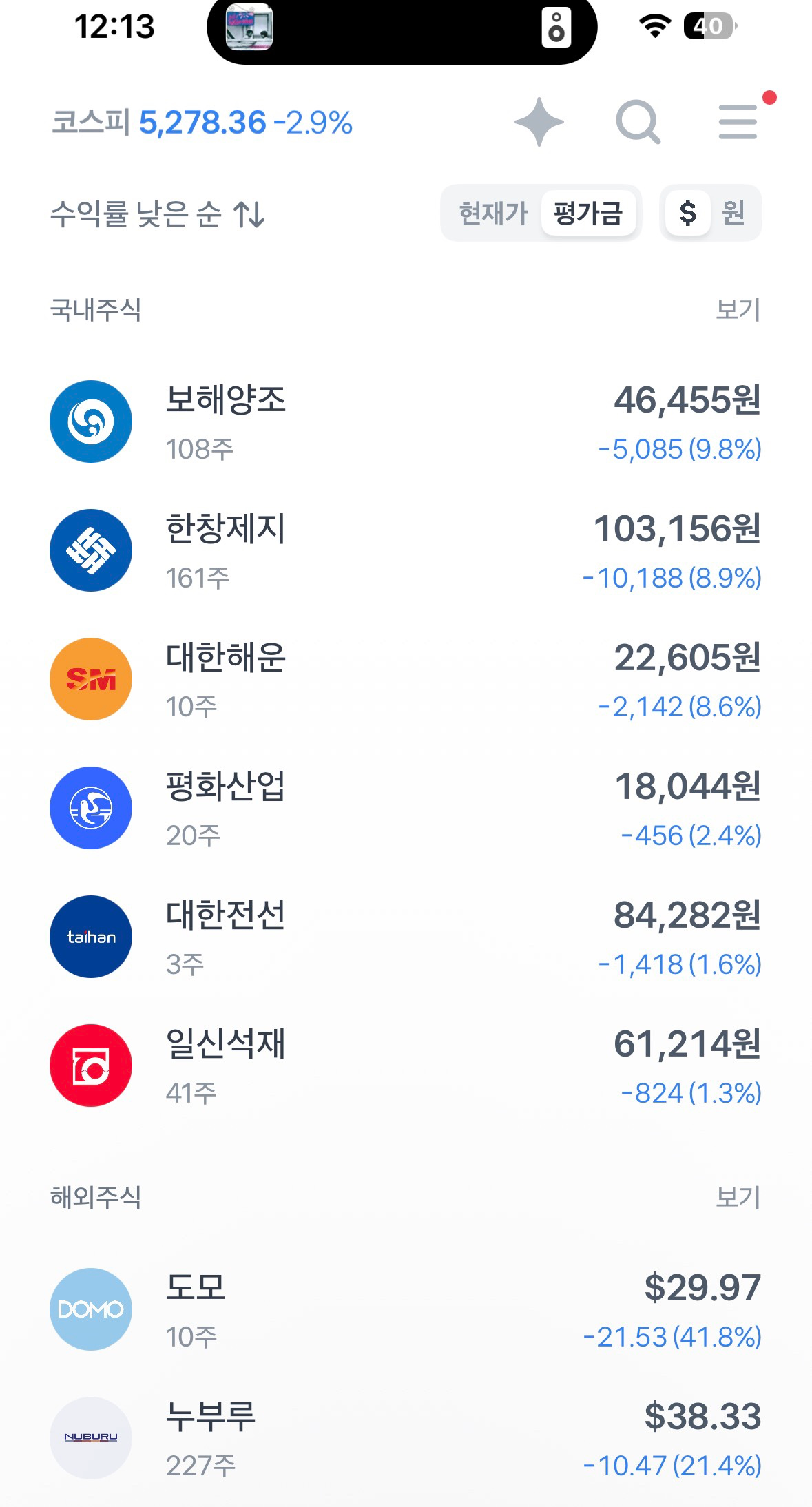Tap 보기 next to 해외주식
Screen dimensions: 812x1507
click(x=738, y=1197)
